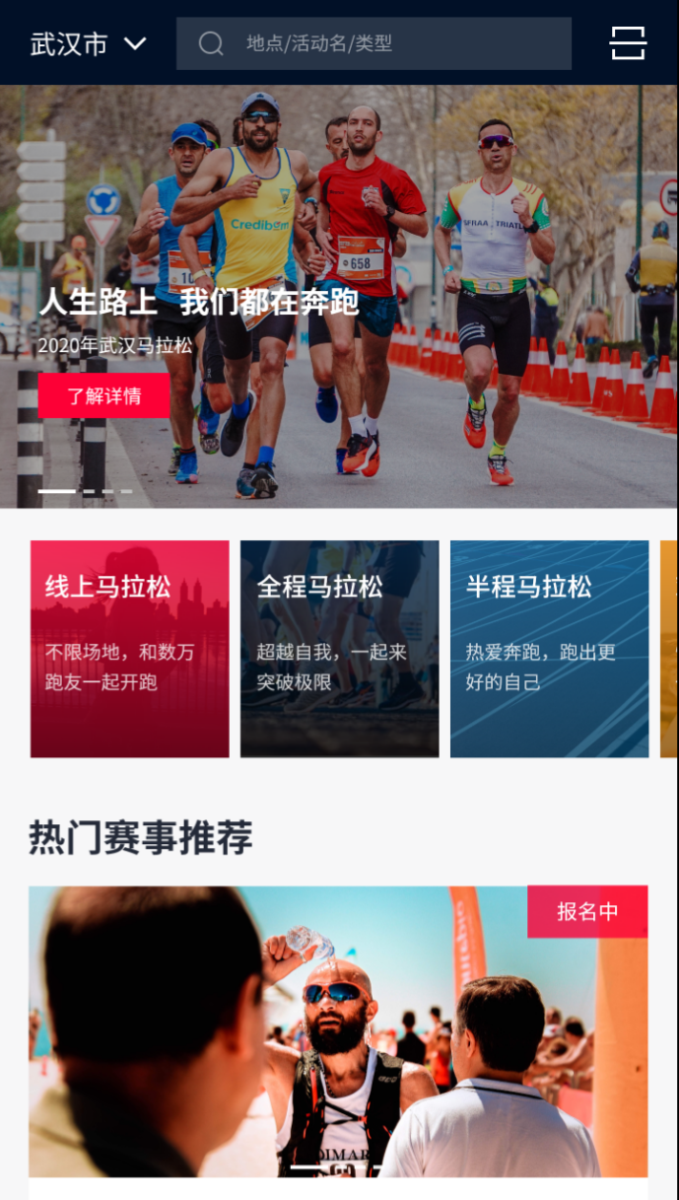This screenshot has height=1200, width=679.
Task: Select the 全程马拉松 card
Action: coord(339,649)
